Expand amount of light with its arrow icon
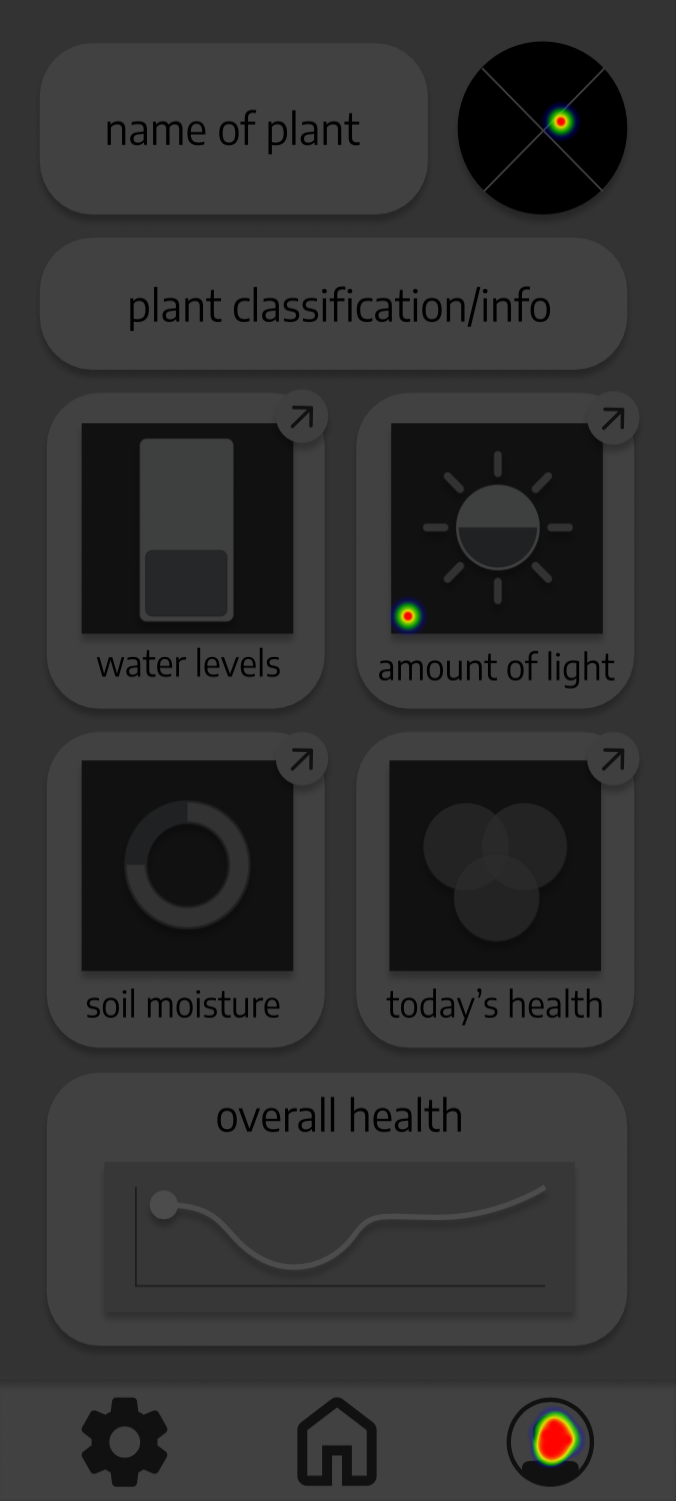The width and height of the screenshot is (676, 1501). point(612,418)
